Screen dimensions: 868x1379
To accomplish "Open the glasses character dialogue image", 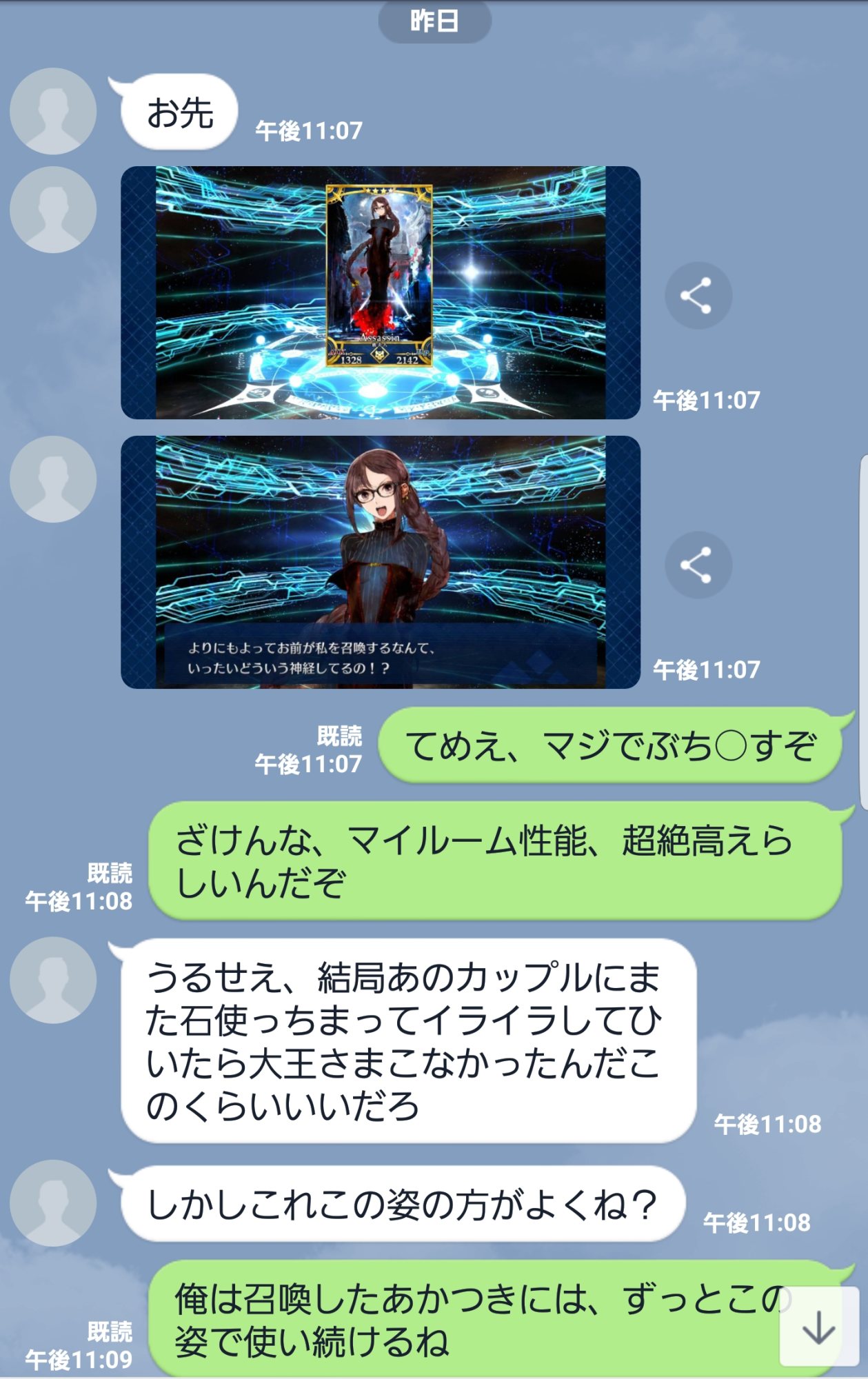I will tap(381, 562).
